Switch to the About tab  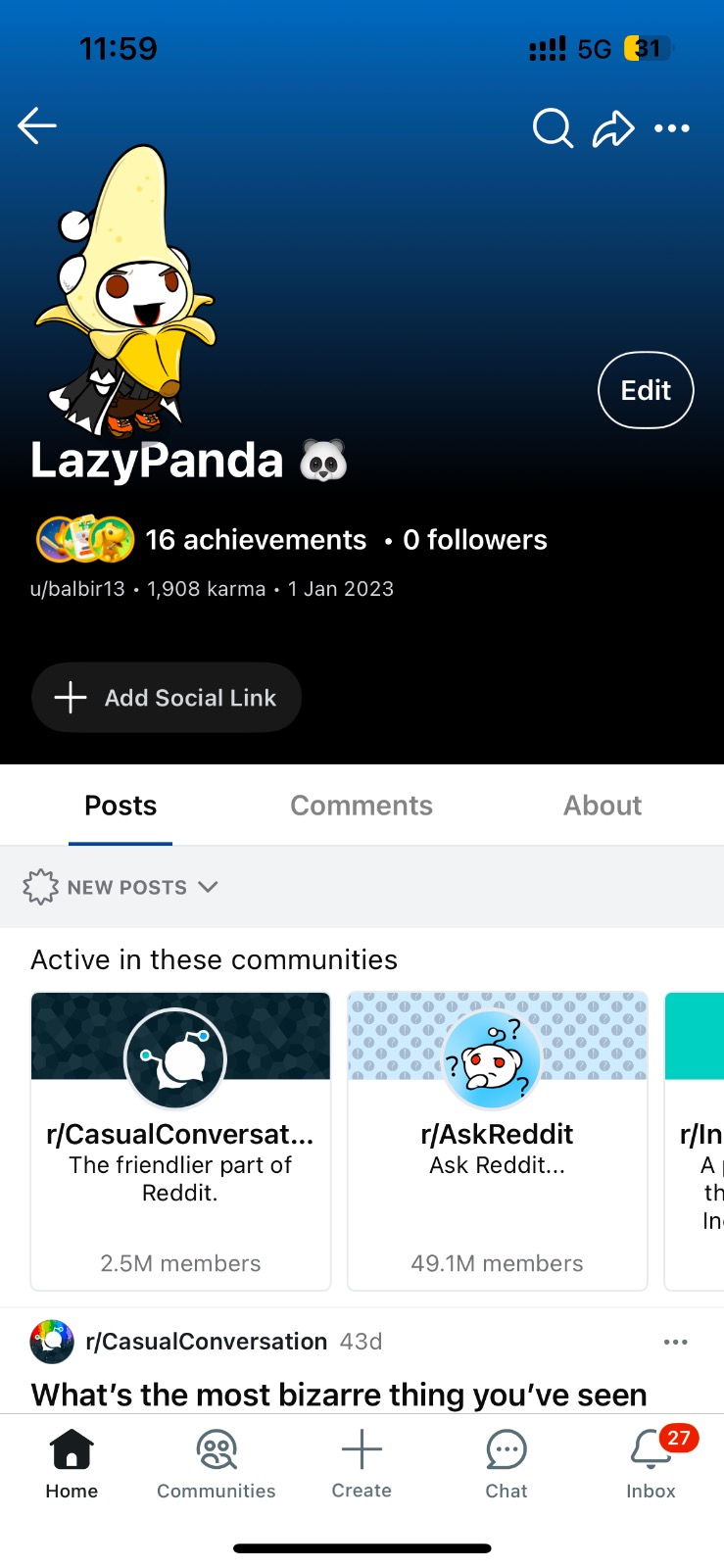pos(602,806)
